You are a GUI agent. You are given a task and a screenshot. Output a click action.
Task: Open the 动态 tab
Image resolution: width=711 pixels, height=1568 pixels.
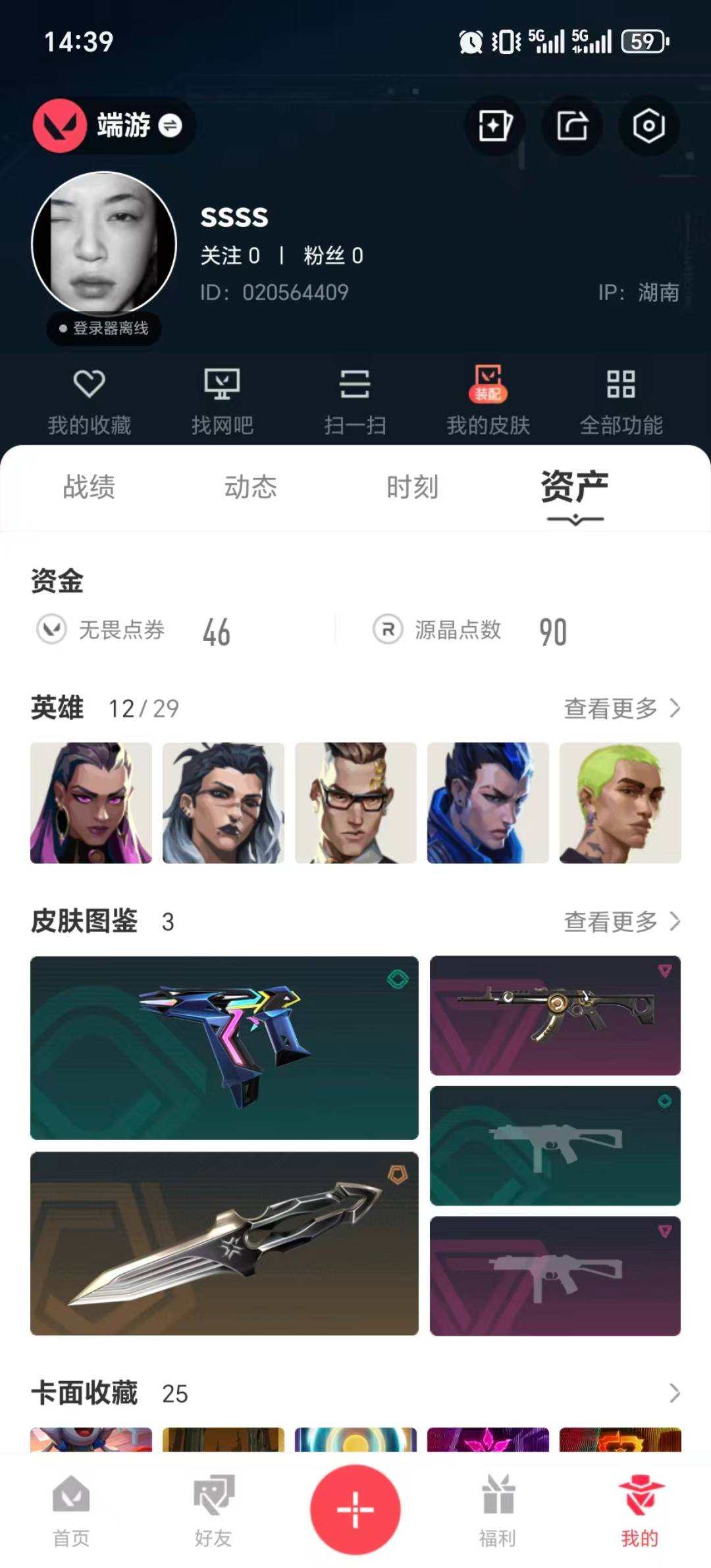point(249,488)
